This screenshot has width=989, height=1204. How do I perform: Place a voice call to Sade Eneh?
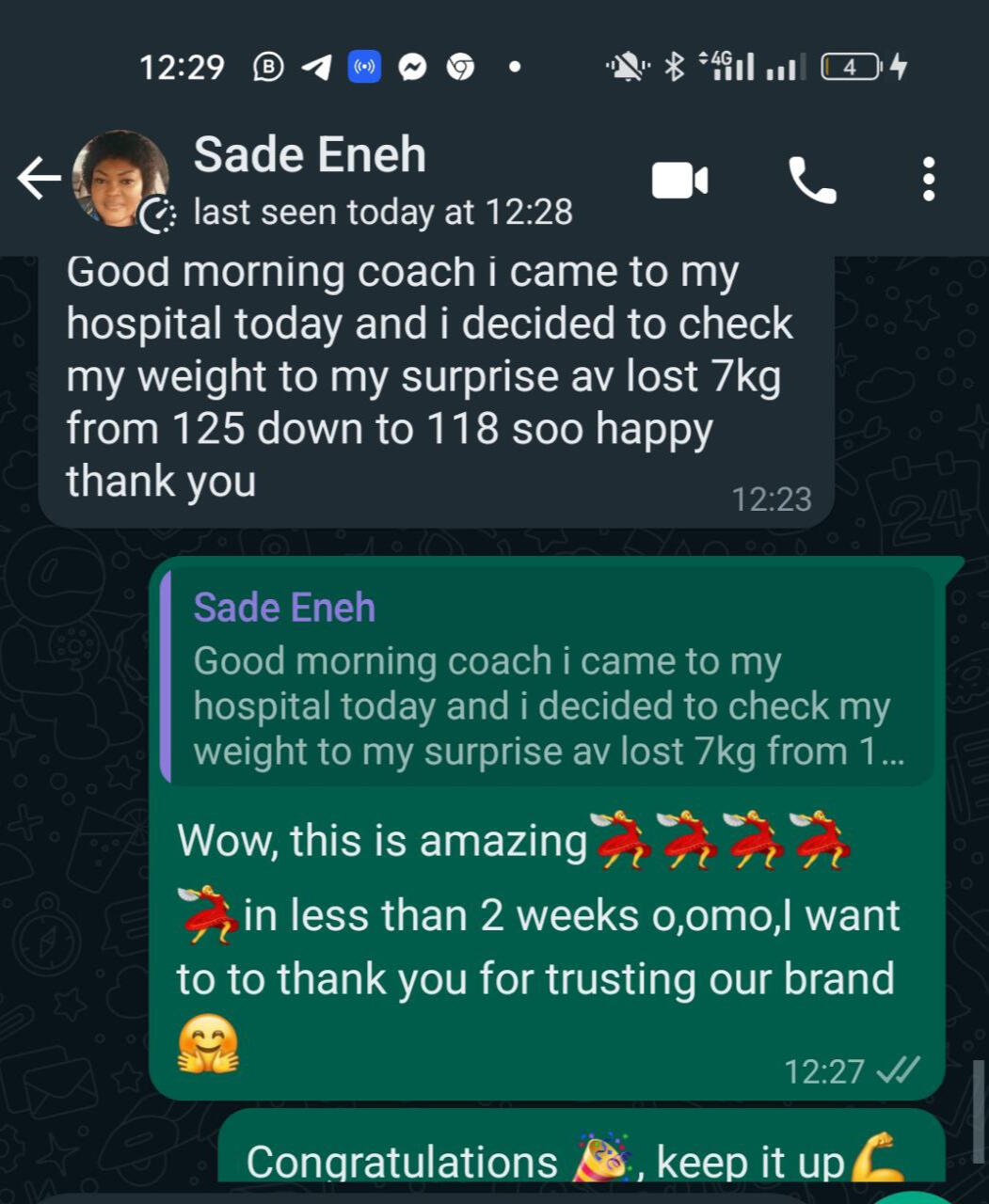(x=811, y=180)
